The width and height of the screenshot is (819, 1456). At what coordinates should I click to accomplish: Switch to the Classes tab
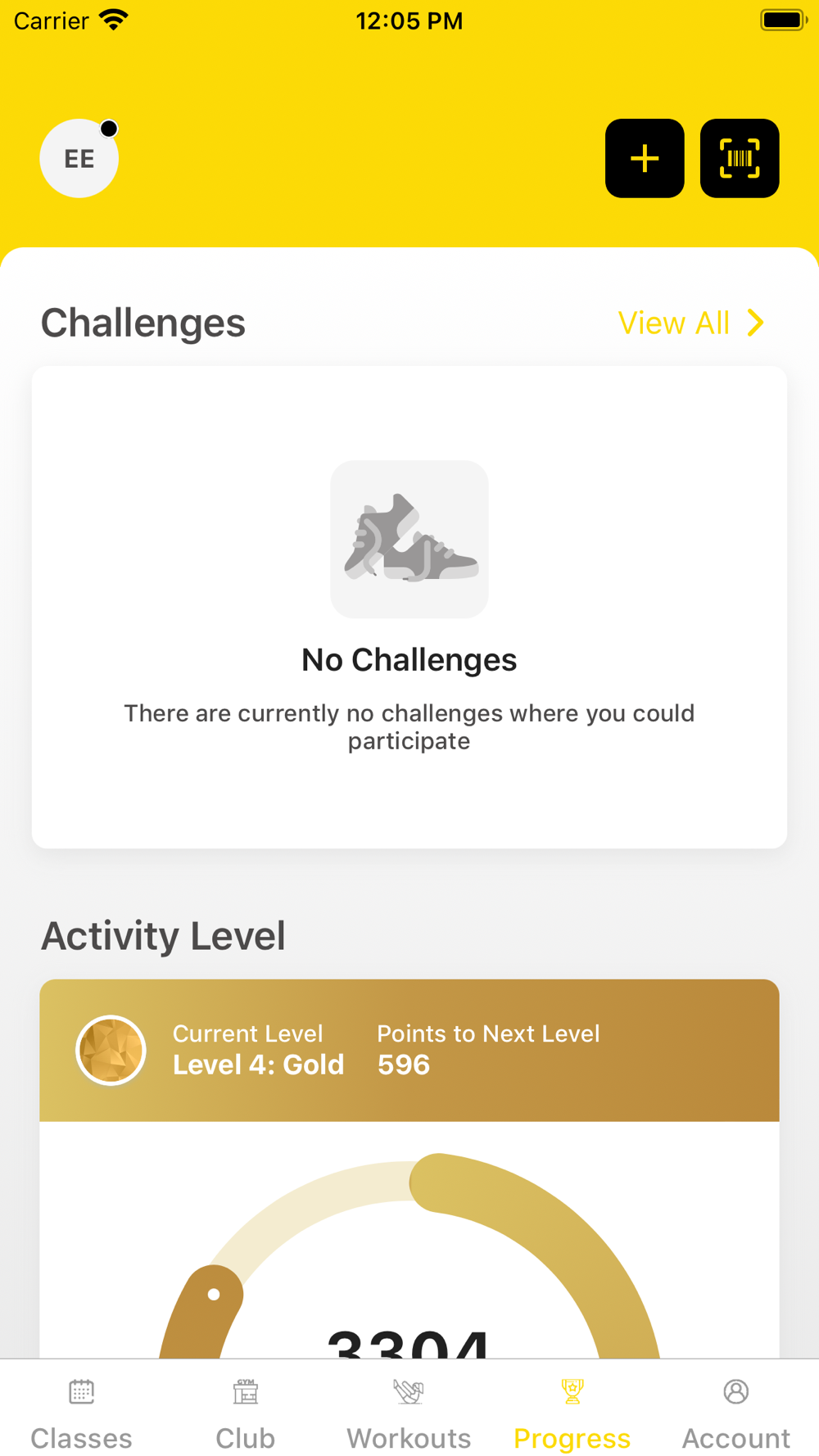coord(81,1412)
